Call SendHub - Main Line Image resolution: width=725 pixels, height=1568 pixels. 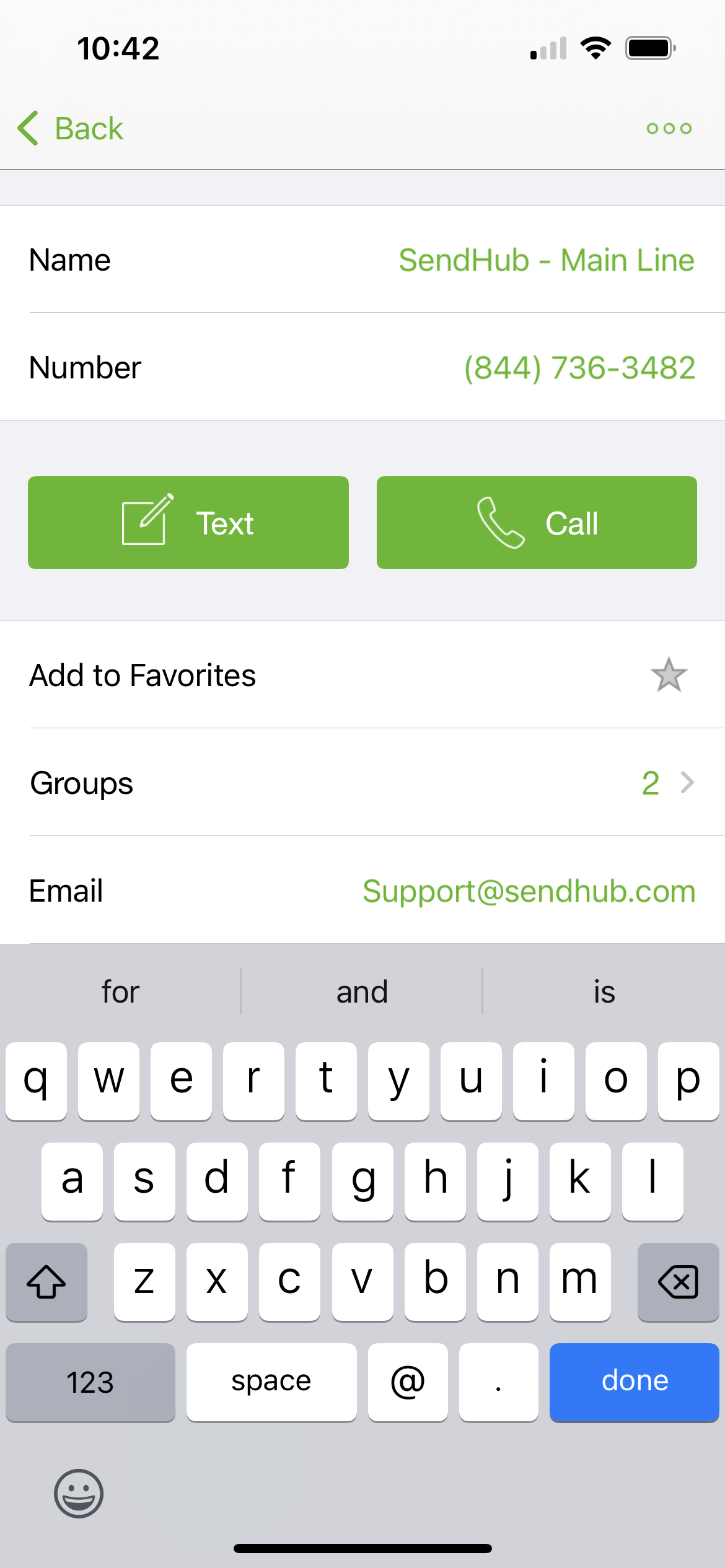(537, 523)
